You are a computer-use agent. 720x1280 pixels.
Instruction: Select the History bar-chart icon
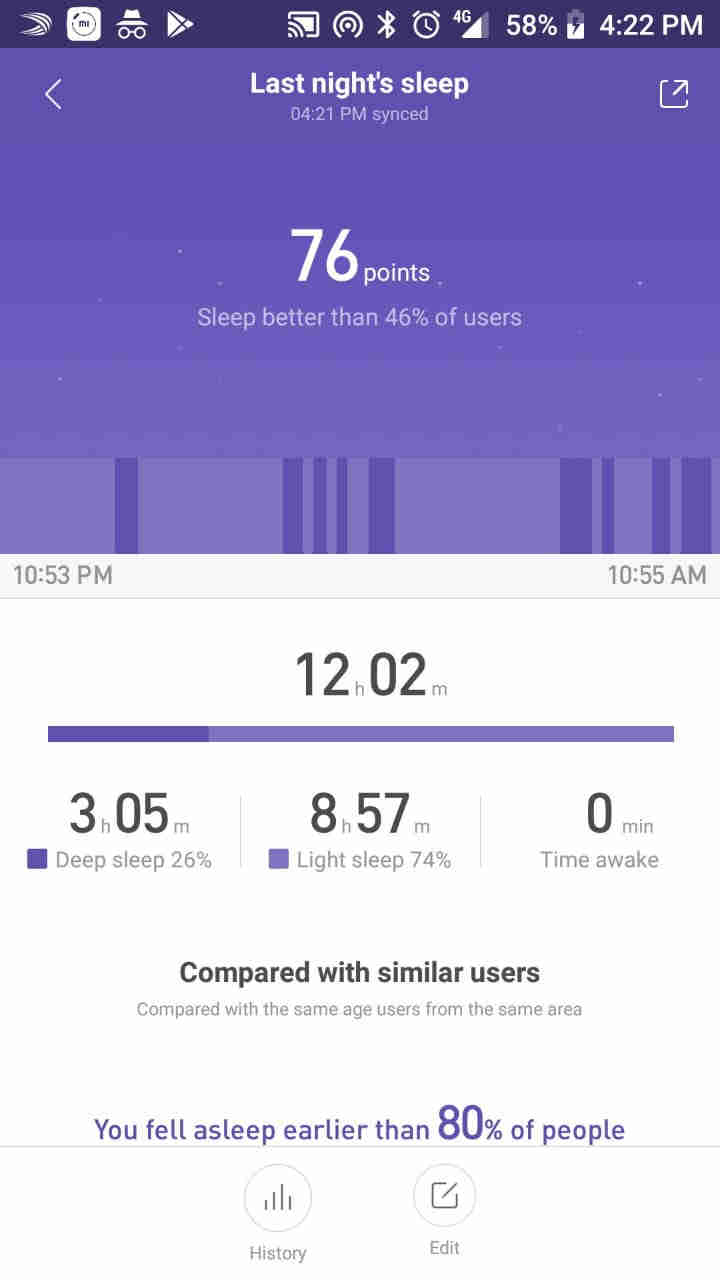pos(277,1196)
